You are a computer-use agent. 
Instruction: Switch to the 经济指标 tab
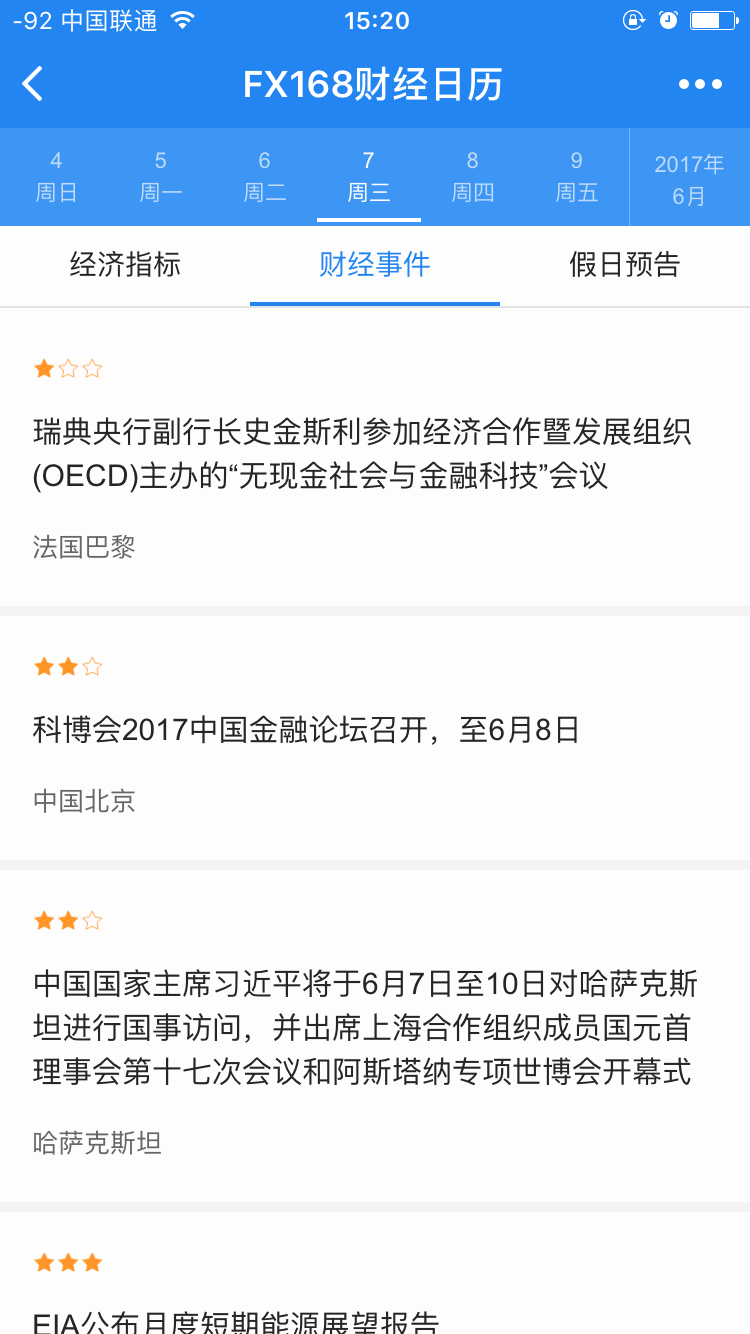point(125,265)
